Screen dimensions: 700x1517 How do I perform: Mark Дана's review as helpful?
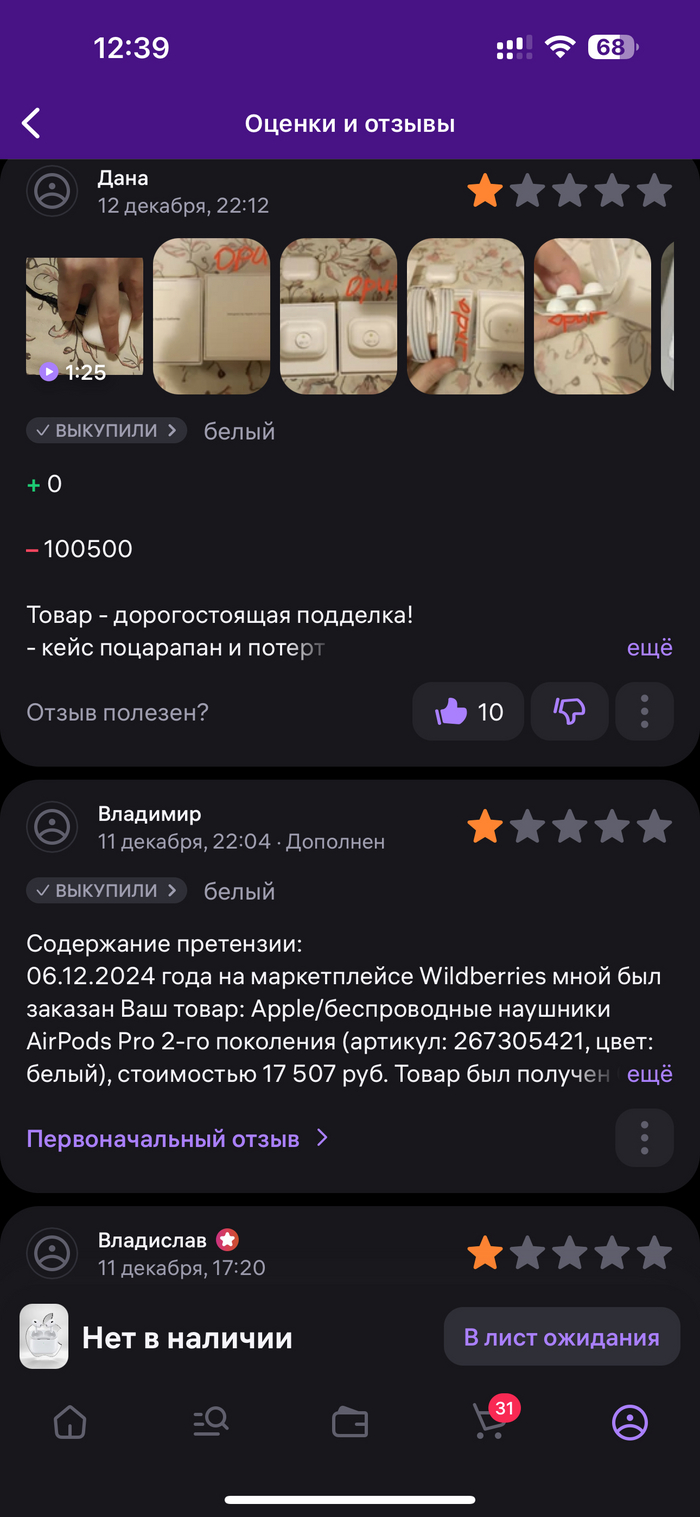pos(468,712)
